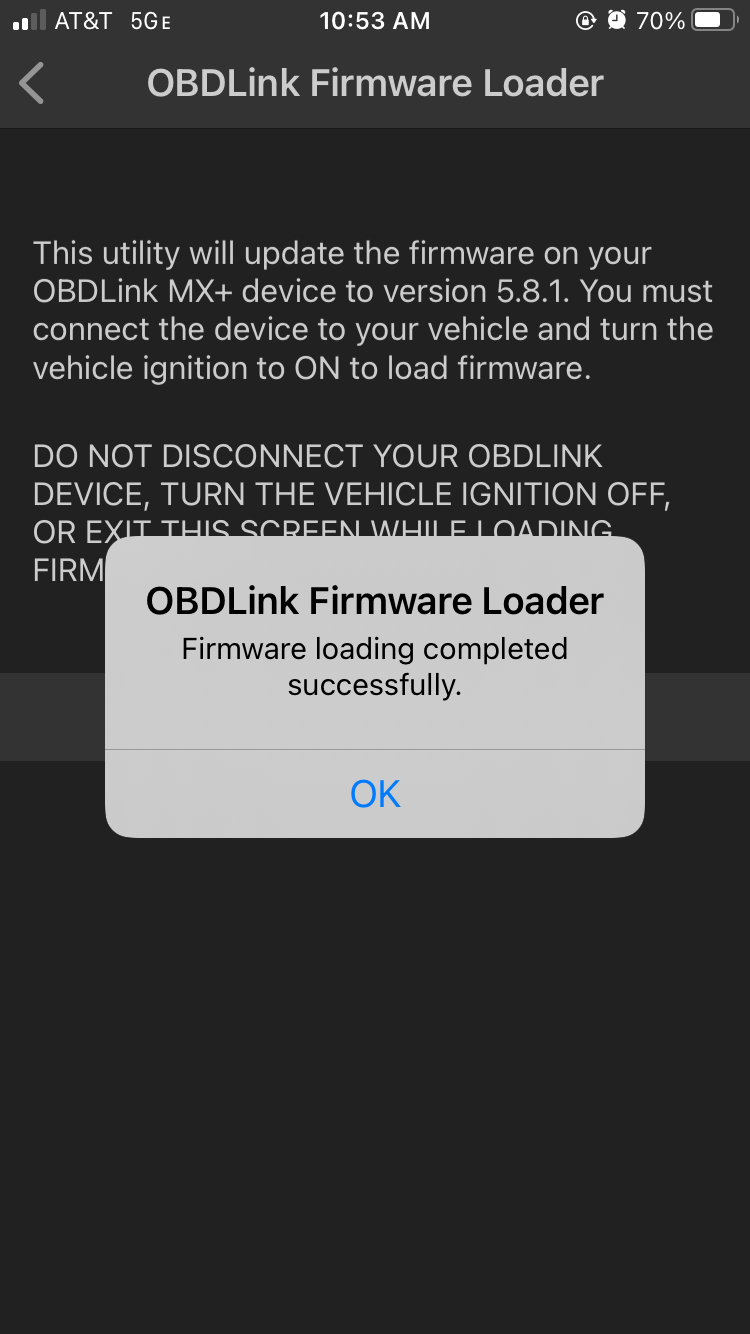Tap the 5GE network indicator

click(x=148, y=19)
